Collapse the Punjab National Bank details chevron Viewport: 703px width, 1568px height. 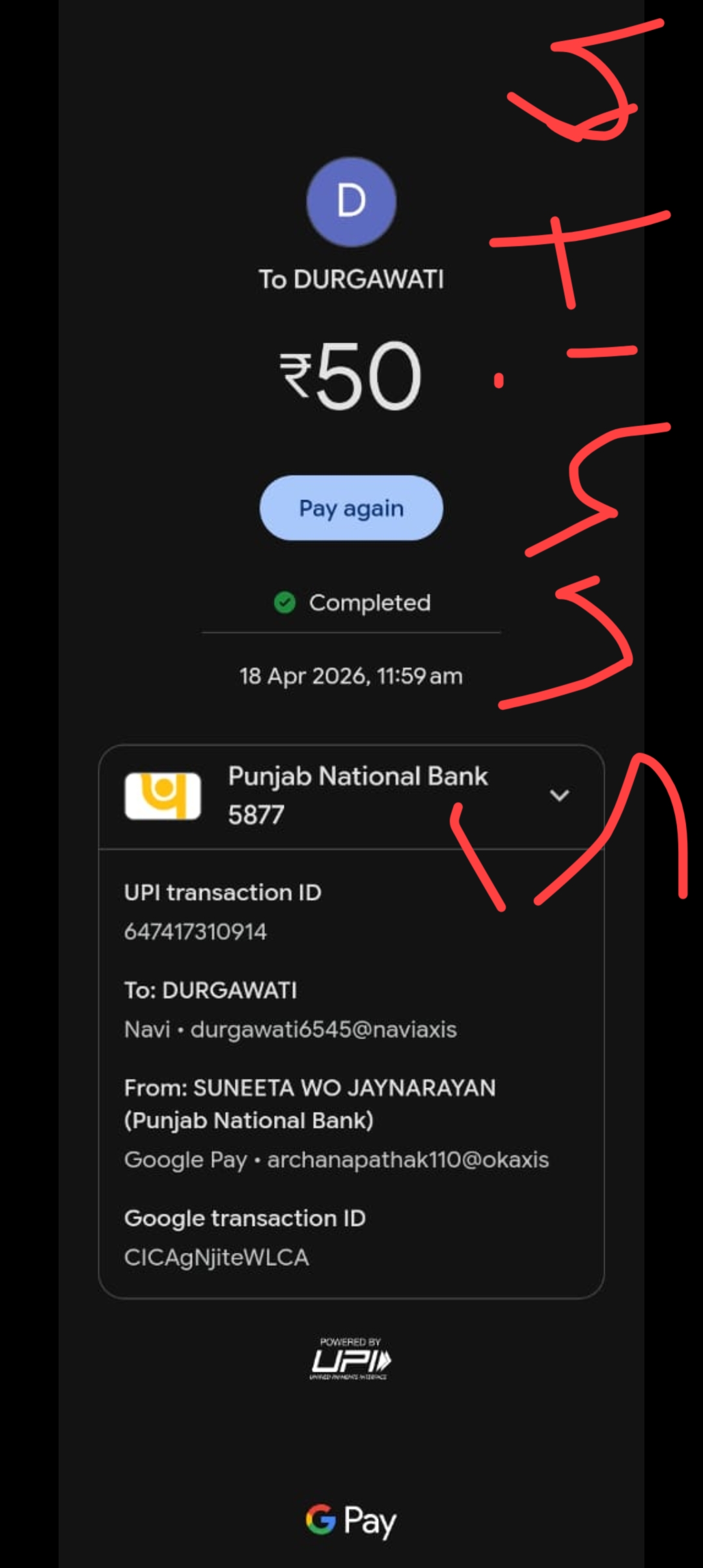click(x=559, y=795)
